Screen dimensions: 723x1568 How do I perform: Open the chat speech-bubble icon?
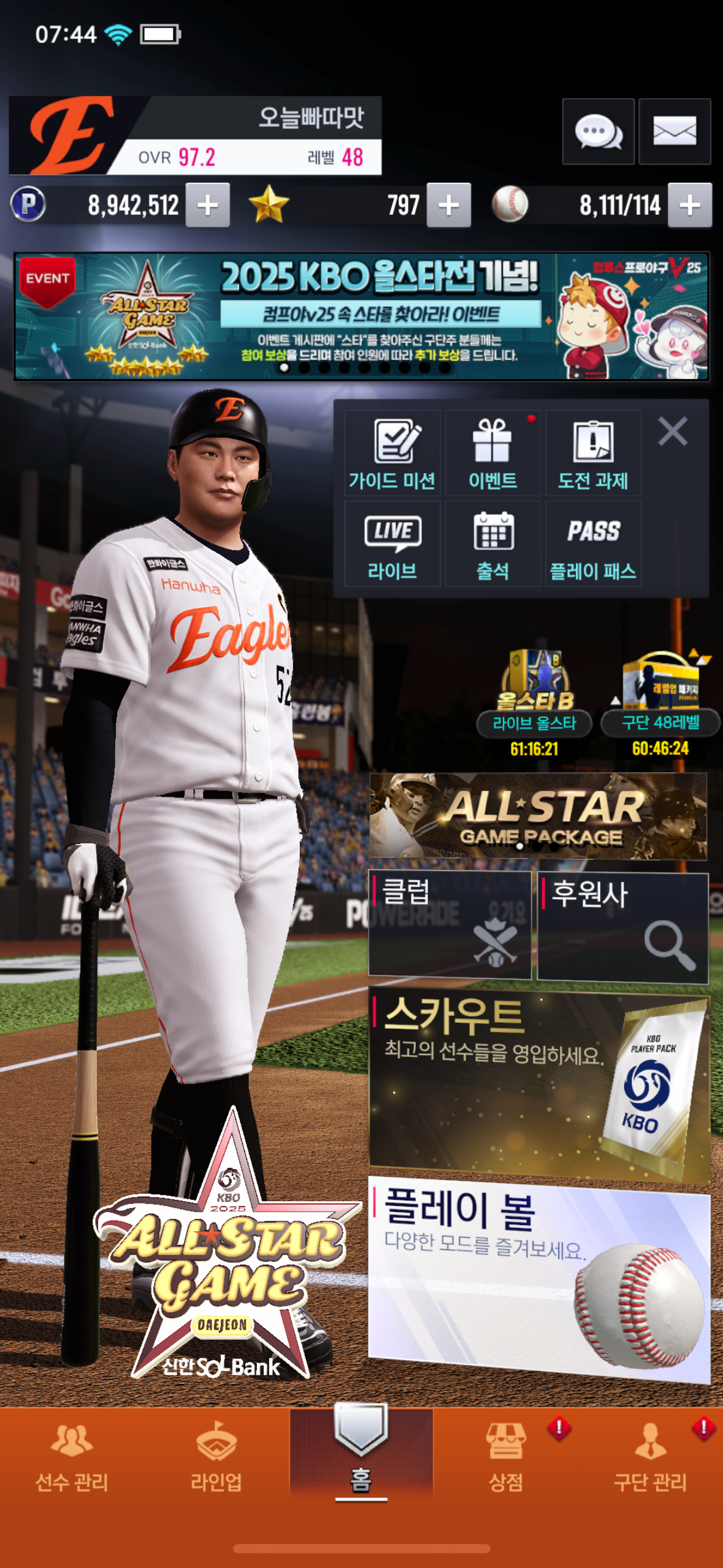click(x=598, y=131)
